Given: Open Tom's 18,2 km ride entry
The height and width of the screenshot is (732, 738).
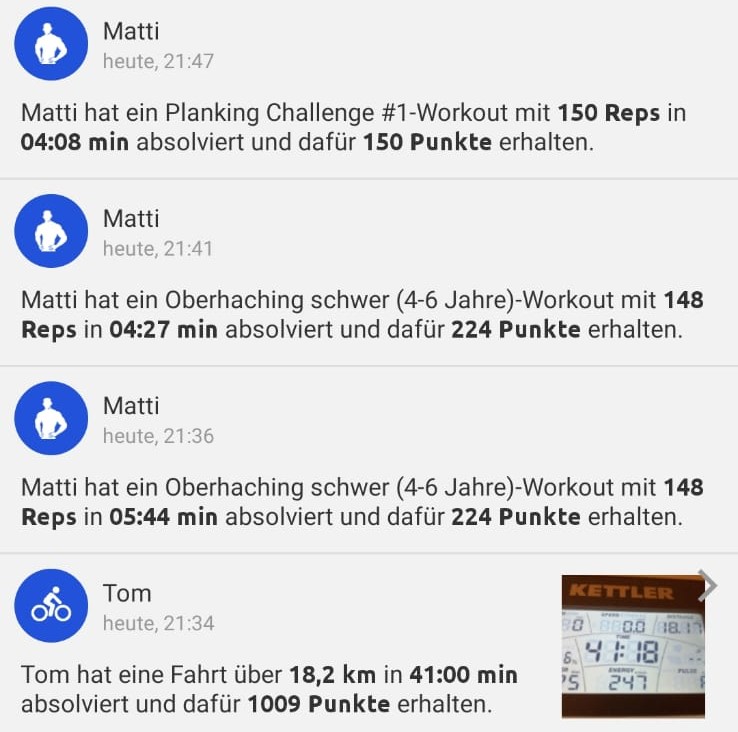Looking at the screenshot, I should pos(269,689).
